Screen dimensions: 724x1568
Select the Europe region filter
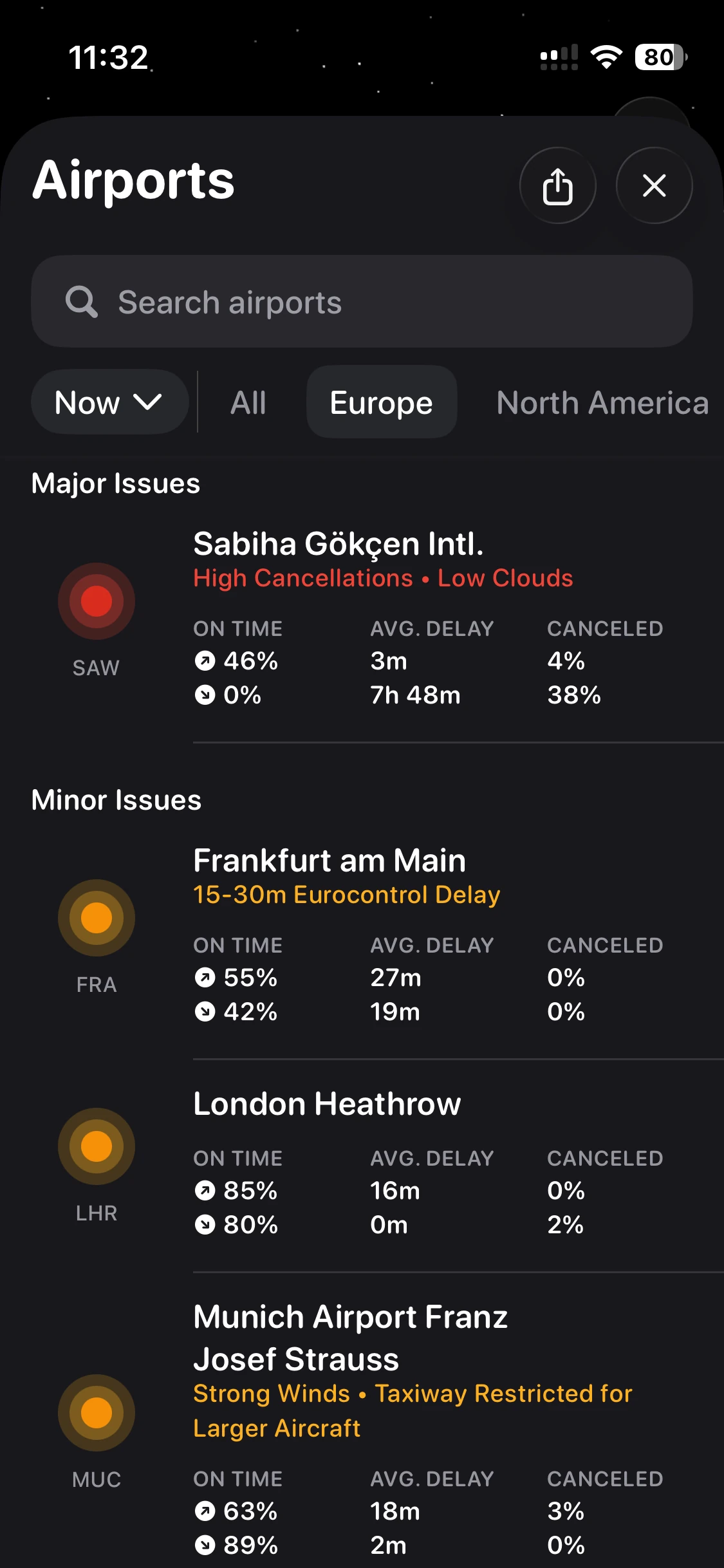(382, 403)
